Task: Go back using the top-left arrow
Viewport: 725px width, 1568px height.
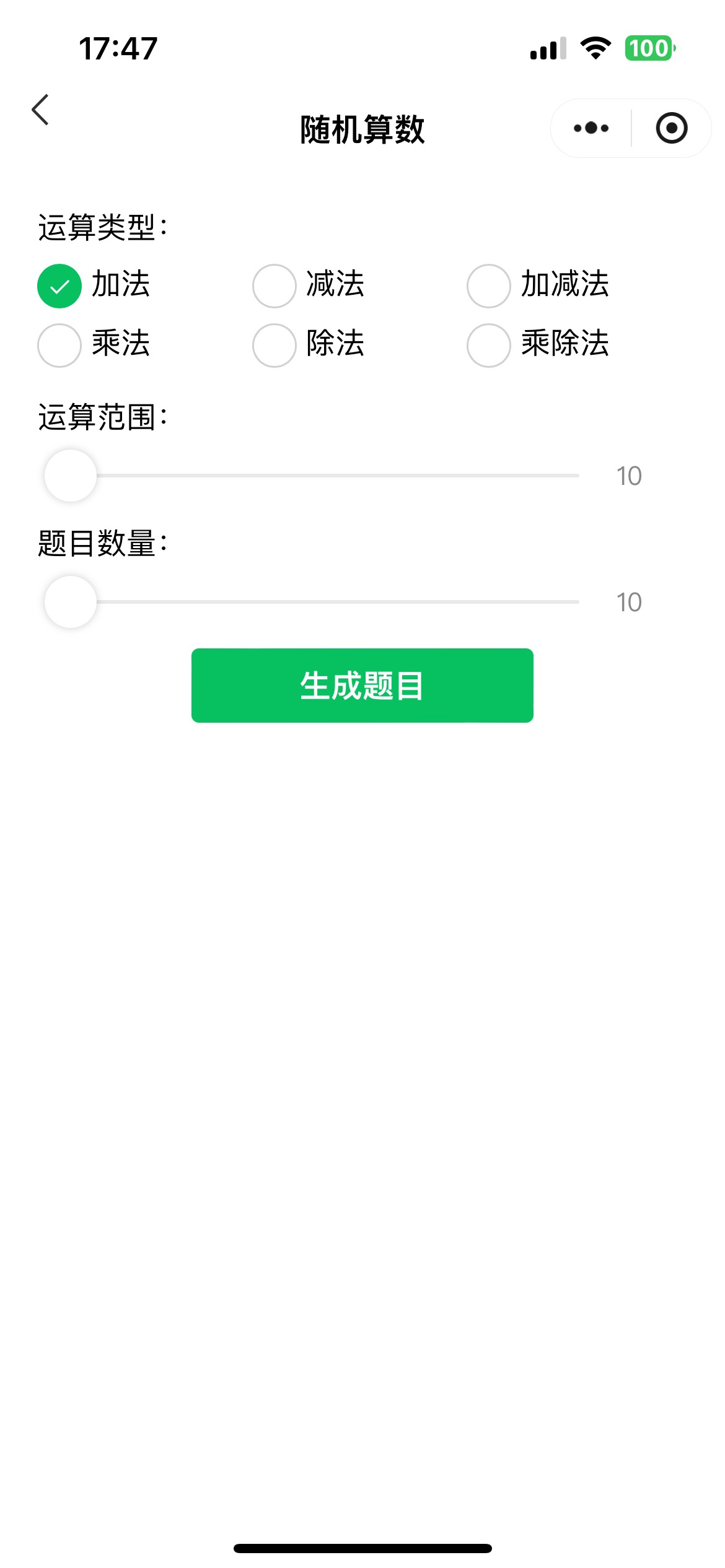Action: (x=40, y=110)
